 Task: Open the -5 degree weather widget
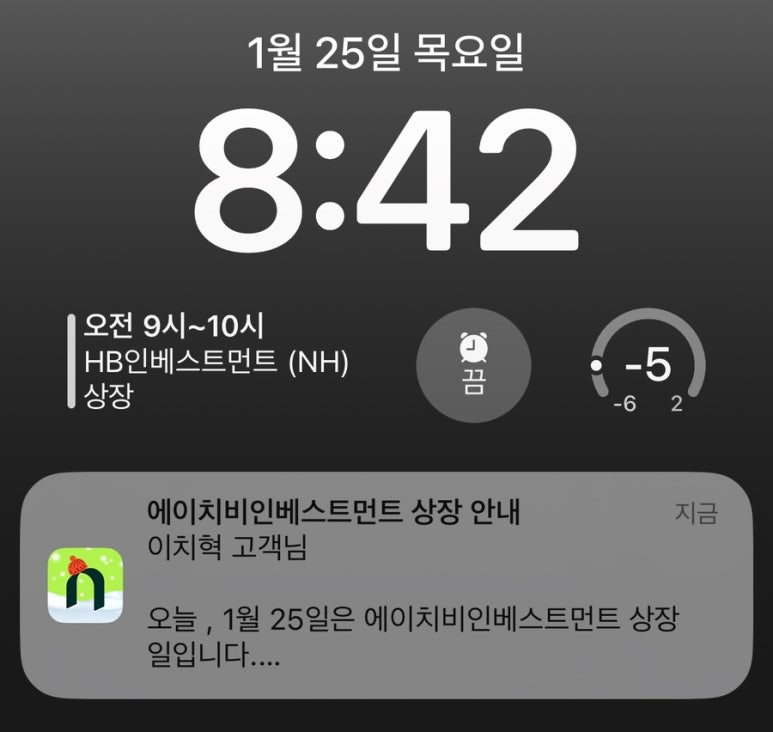648,367
